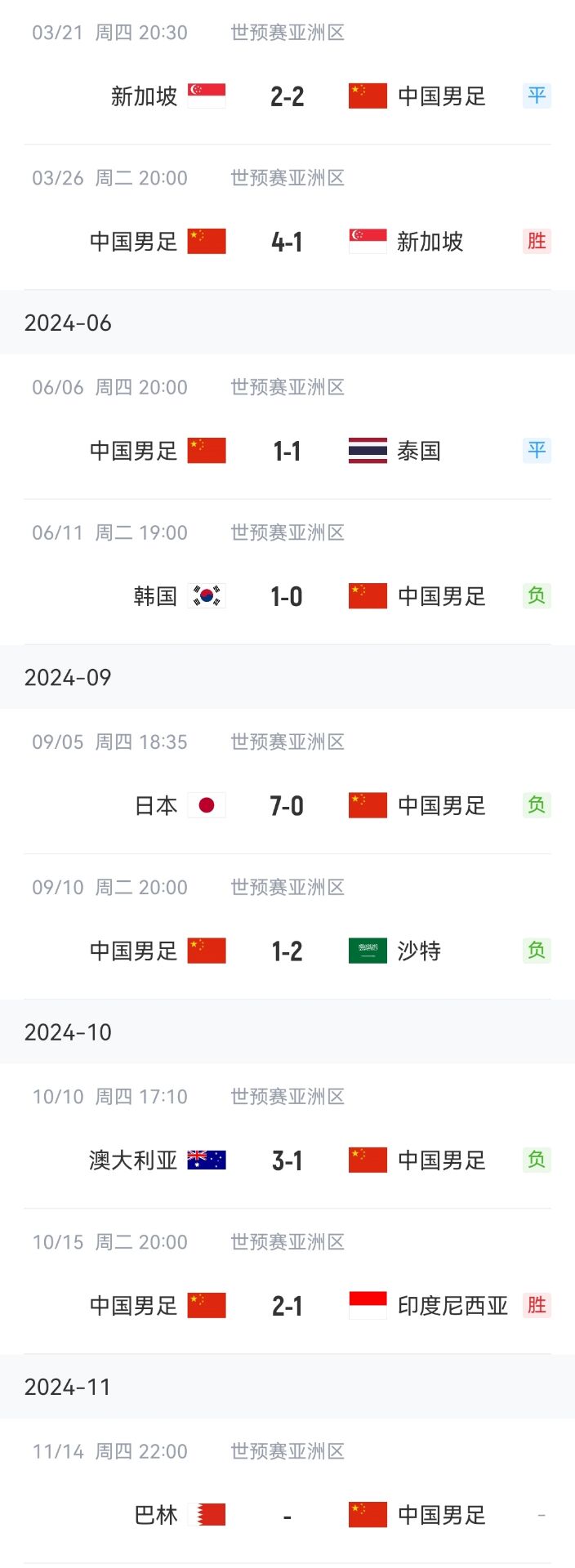Open the Korea 1-0 China match
Screen dimensions: 575x1568
click(x=287, y=596)
